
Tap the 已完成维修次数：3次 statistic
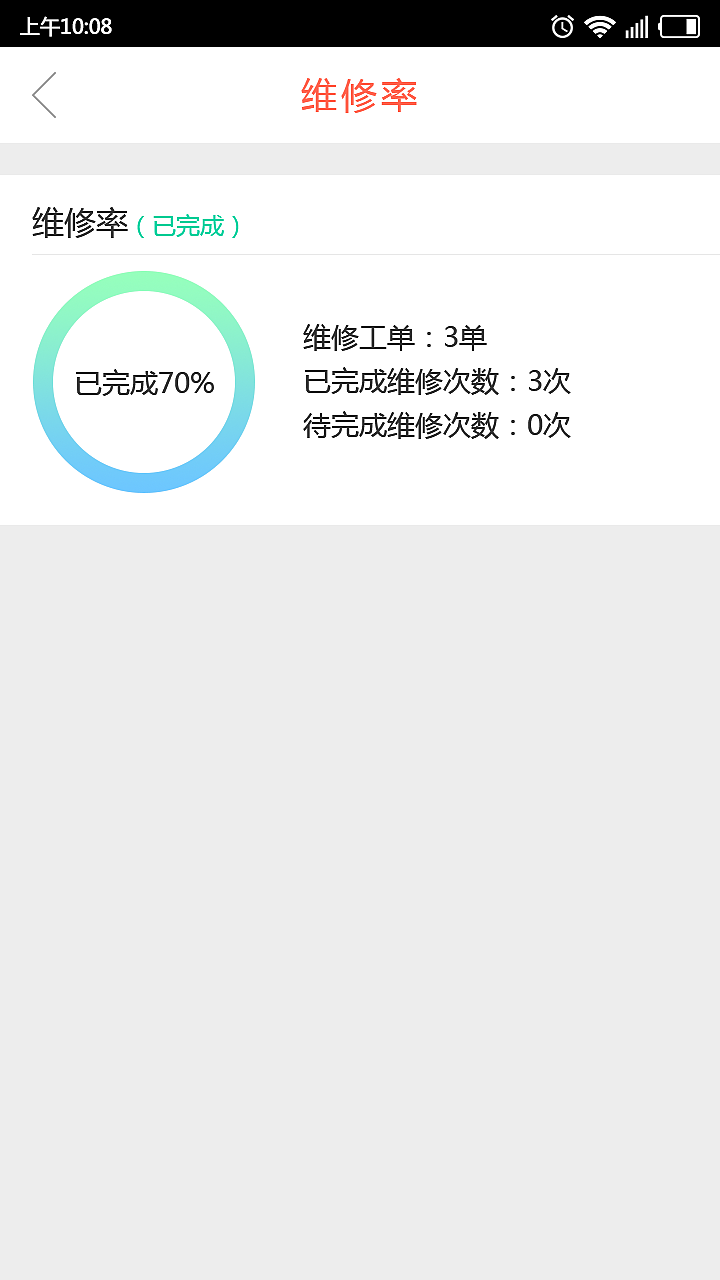pos(435,382)
